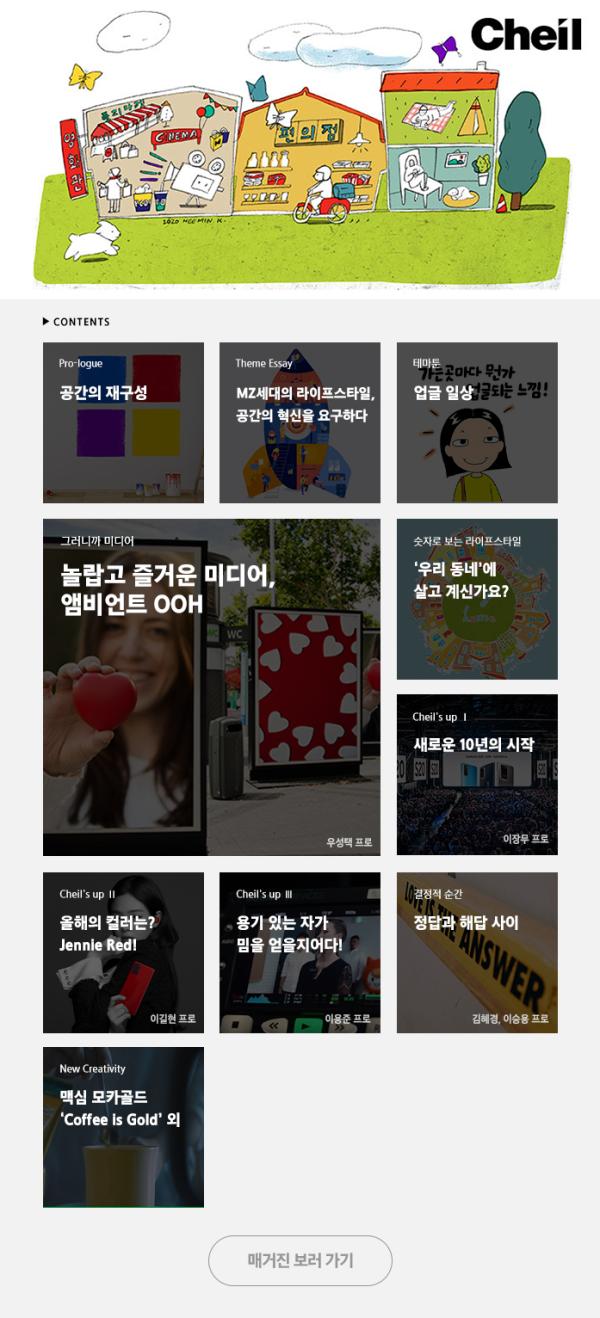Open '우리 동네'에 살고 계신가요? tile
The height and width of the screenshot is (1318, 600).
[477, 599]
